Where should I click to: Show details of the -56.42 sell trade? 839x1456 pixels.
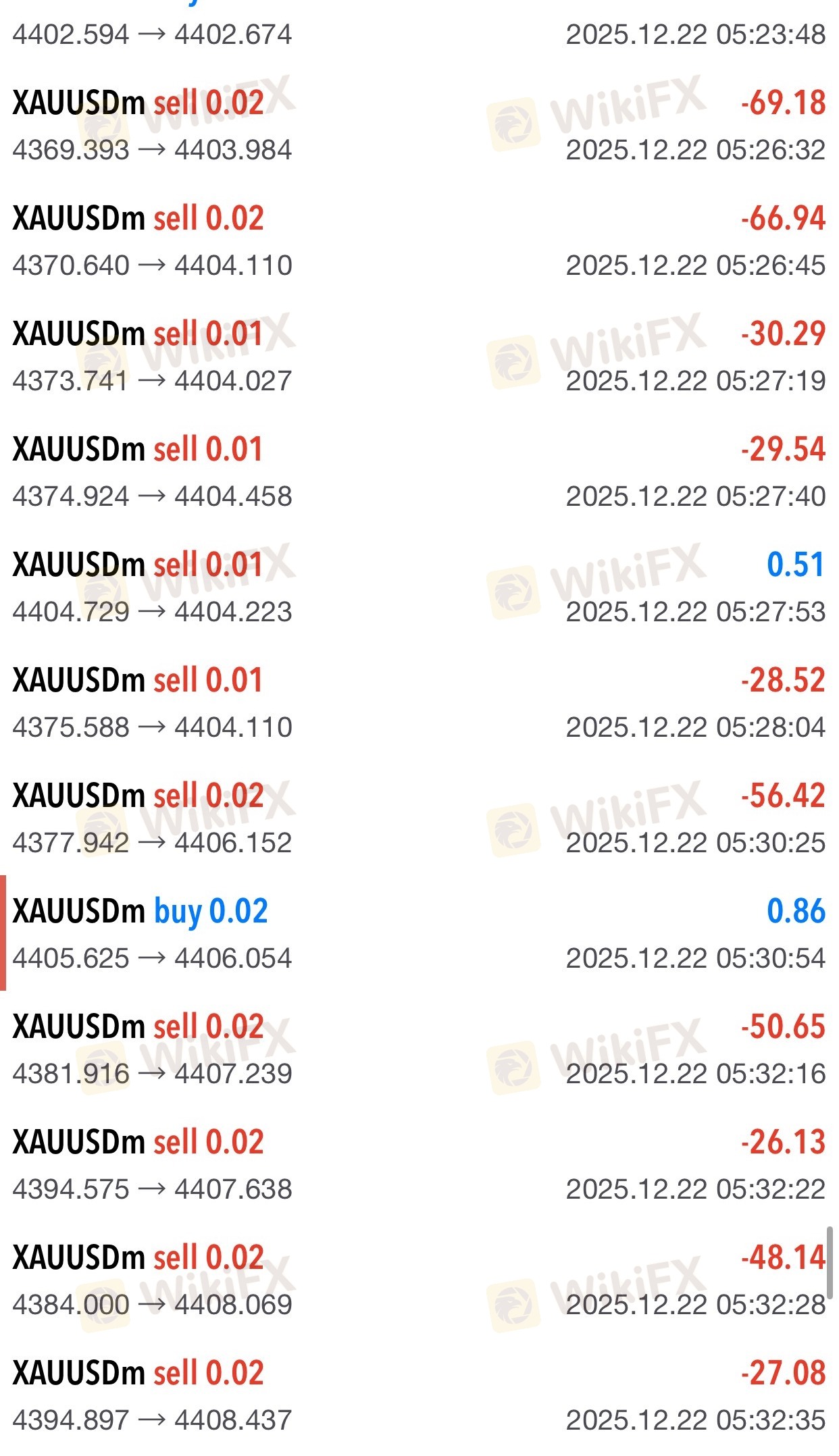pyautogui.click(x=419, y=819)
